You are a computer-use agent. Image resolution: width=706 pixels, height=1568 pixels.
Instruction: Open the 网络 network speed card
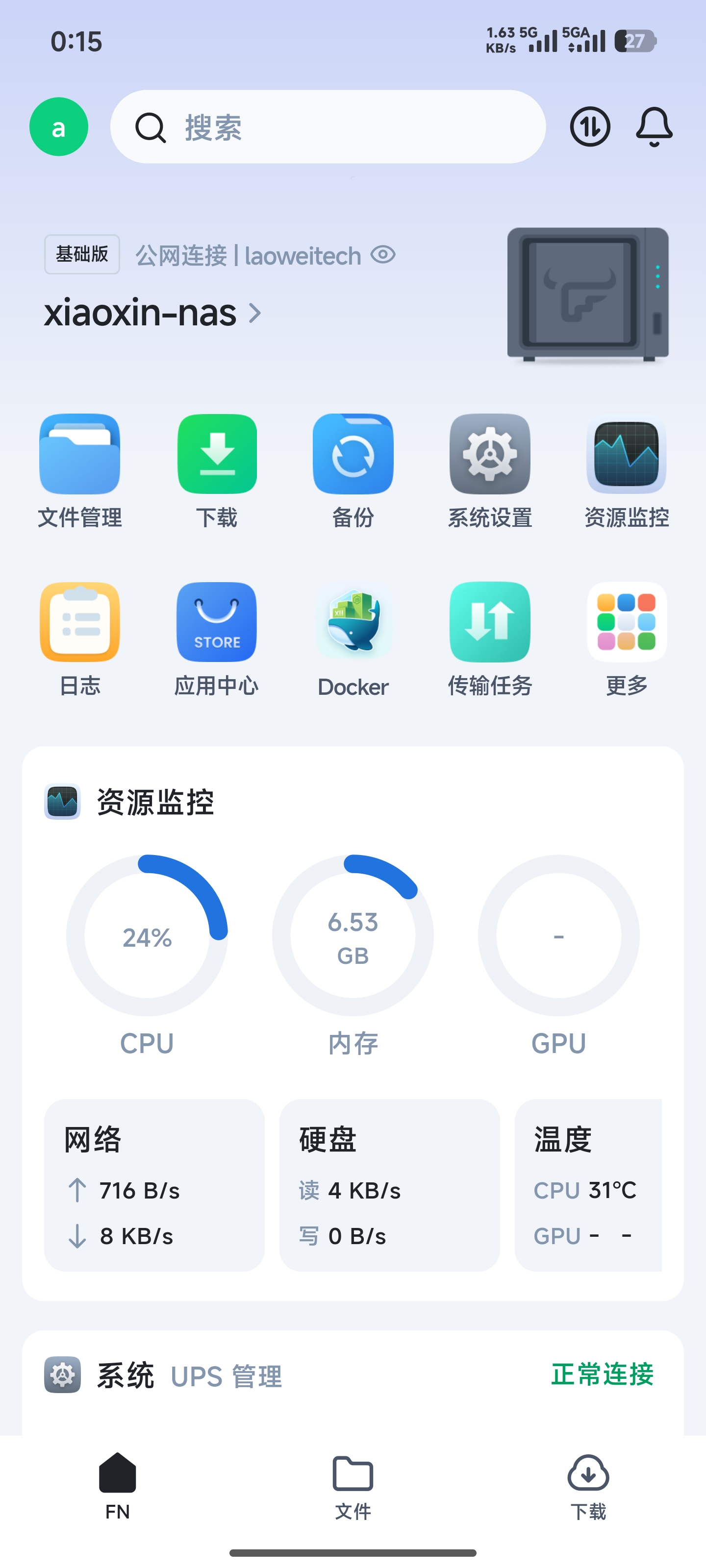pos(154,1184)
